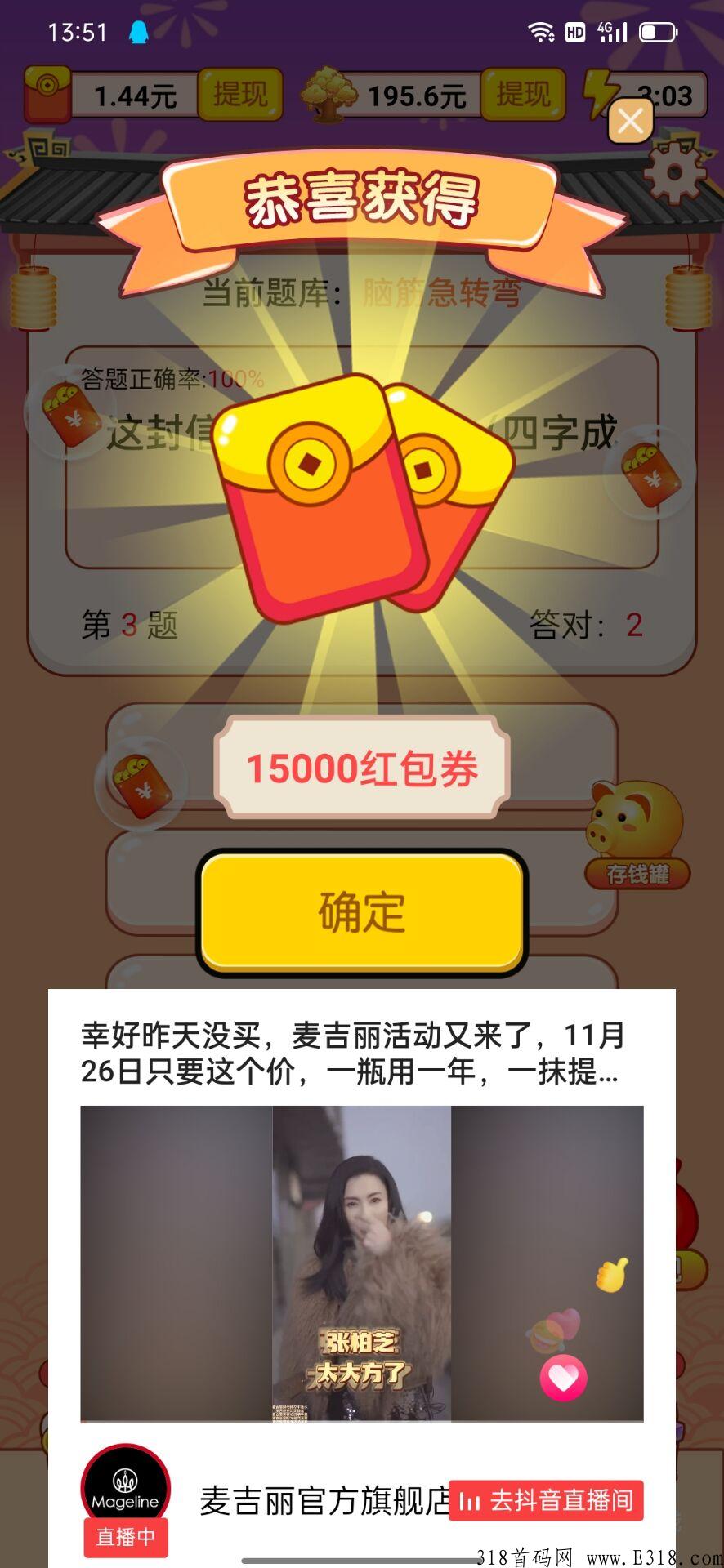The width and height of the screenshot is (724, 1568).
Task: Withdraw the 1.44元 red packet balance
Action: coord(239,95)
